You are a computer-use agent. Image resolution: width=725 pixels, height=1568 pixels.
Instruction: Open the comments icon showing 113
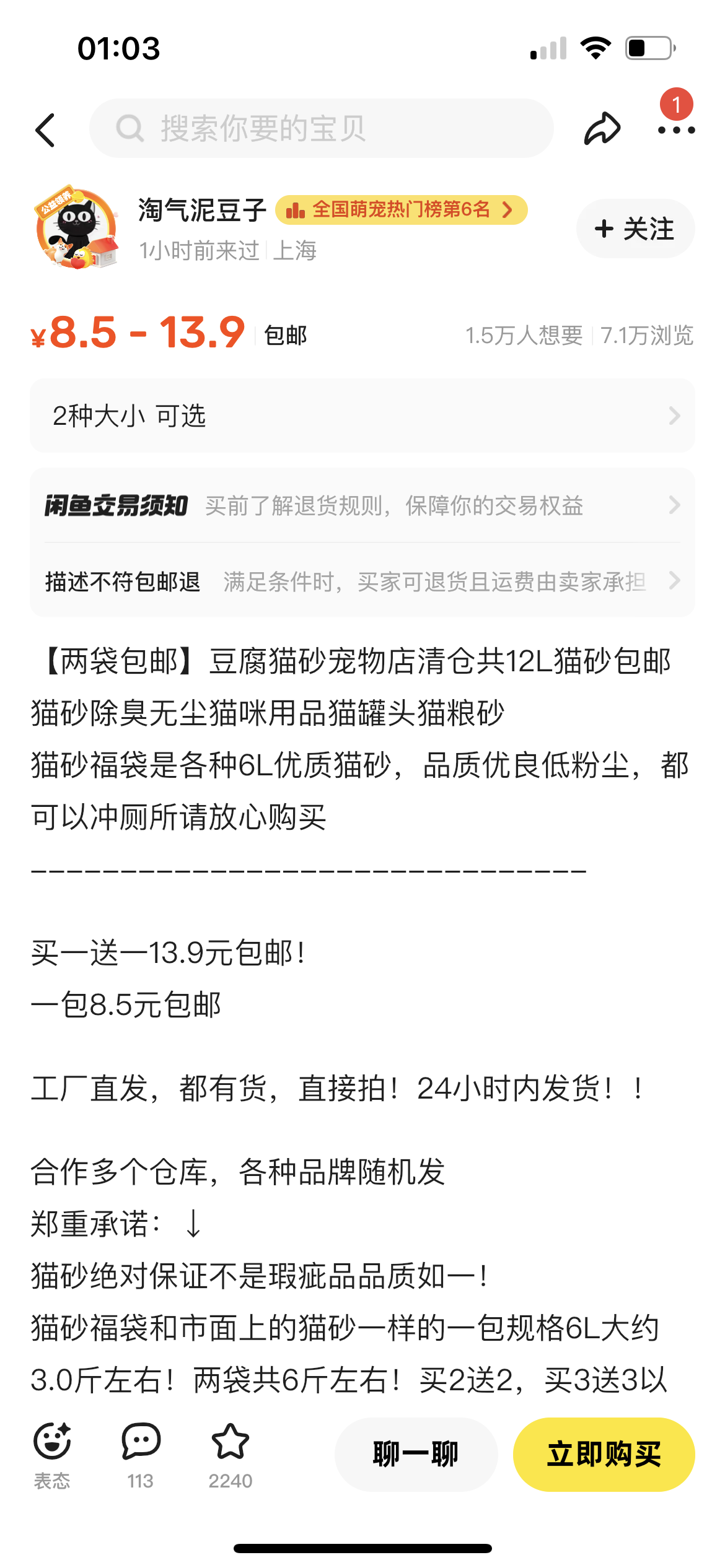141,1453
